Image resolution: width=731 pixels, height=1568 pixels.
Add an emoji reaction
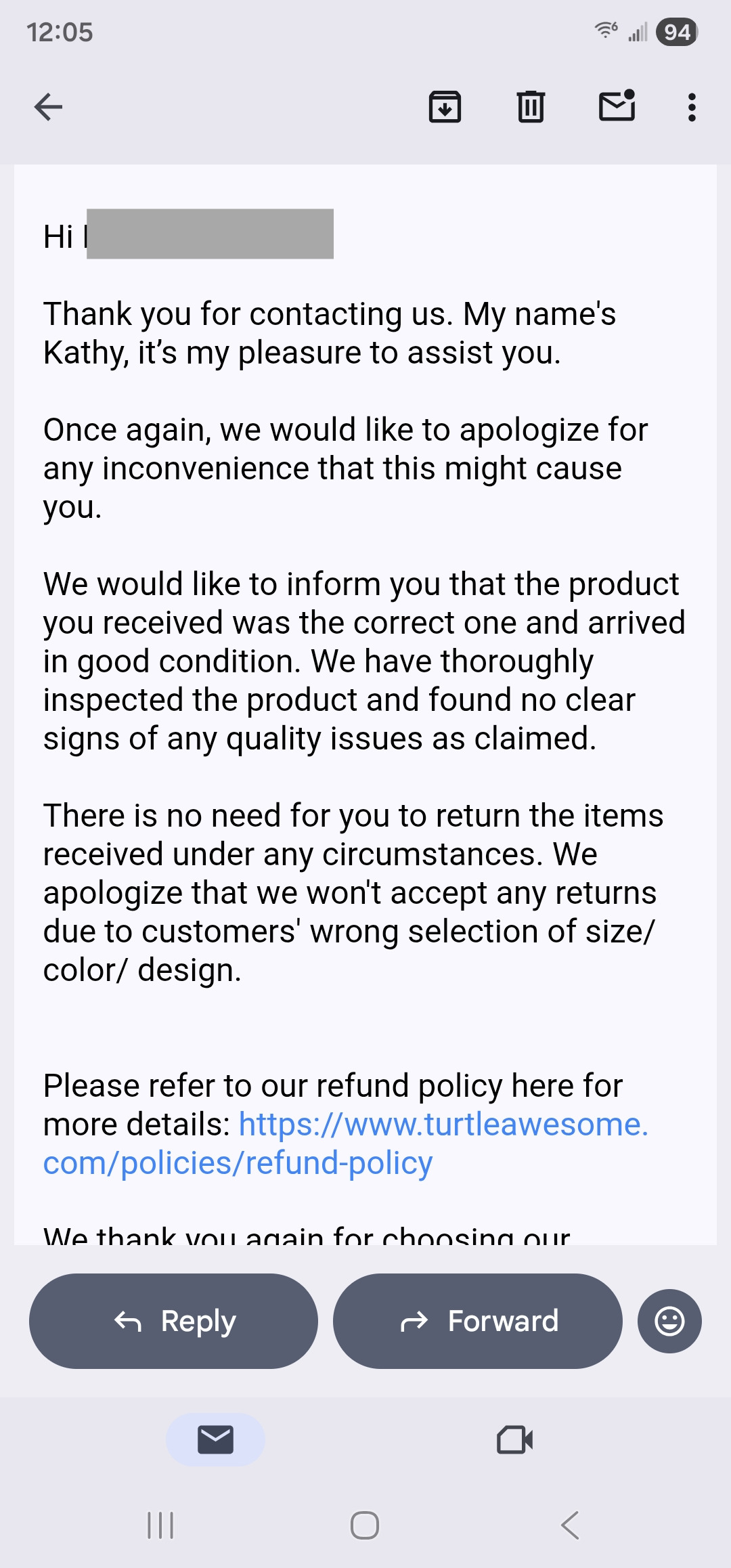pos(669,1321)
